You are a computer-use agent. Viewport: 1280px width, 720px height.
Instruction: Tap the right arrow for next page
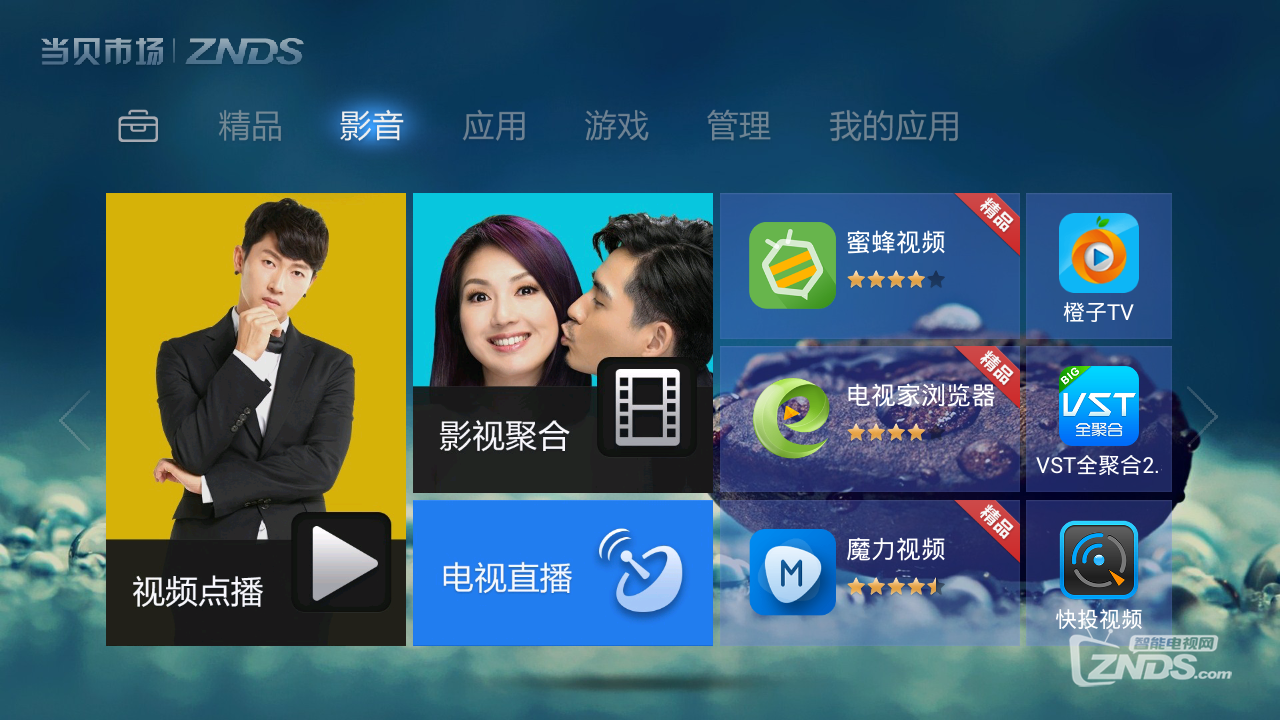(x=1201, y=419)
